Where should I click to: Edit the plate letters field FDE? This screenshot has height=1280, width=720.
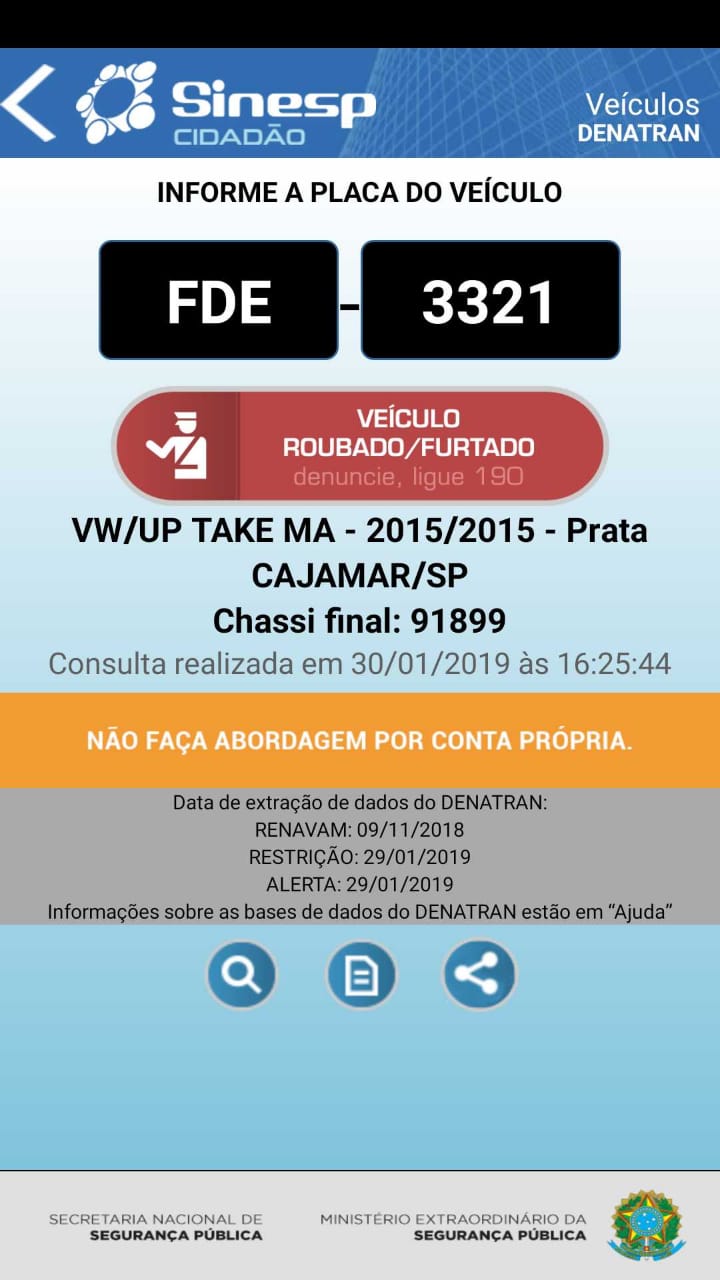click(x=218, y=301)
